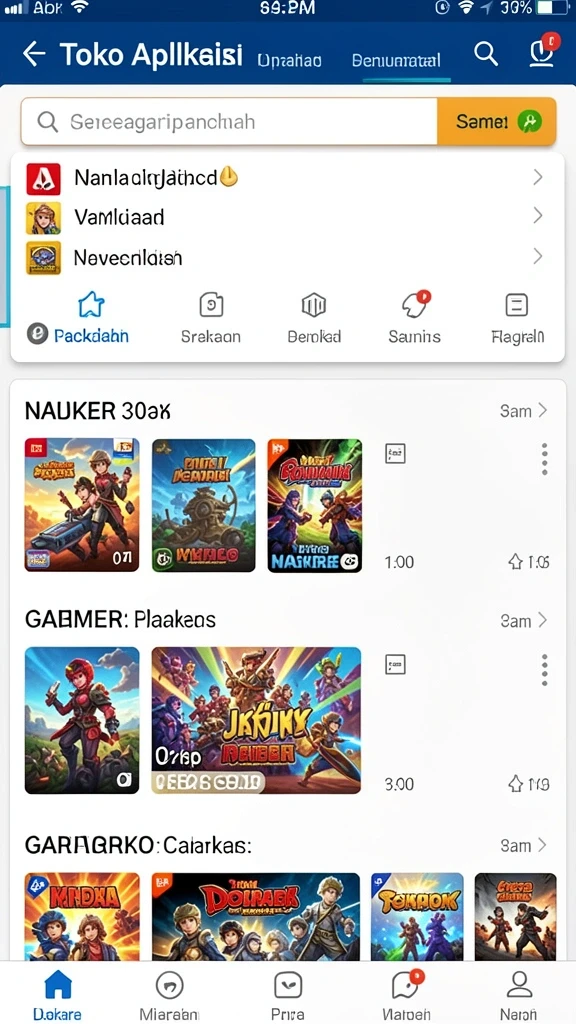The image size is (576, 1024).
Task: Open overflow menu in the GABMER section
Action: [x=545, y=669]
